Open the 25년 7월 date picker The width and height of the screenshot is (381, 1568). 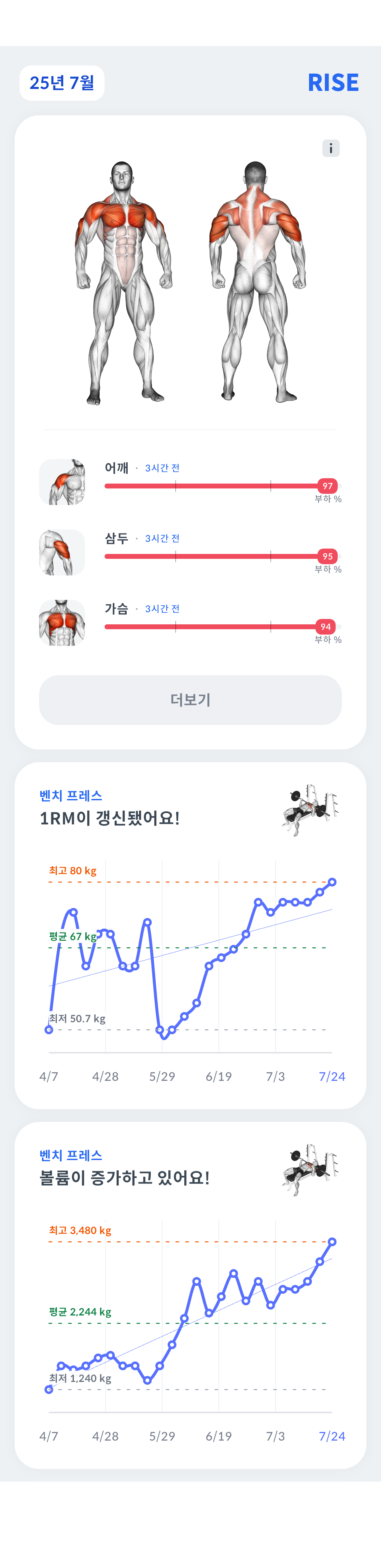[62, 83]
